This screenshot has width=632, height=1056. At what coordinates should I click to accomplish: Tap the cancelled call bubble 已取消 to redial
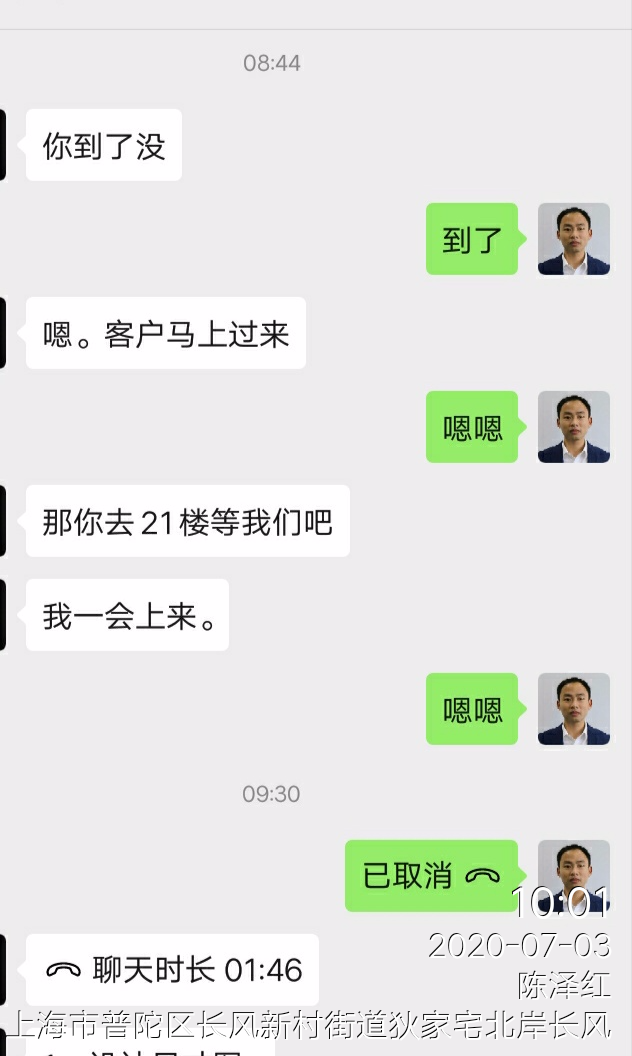click(x=431, y=876)
